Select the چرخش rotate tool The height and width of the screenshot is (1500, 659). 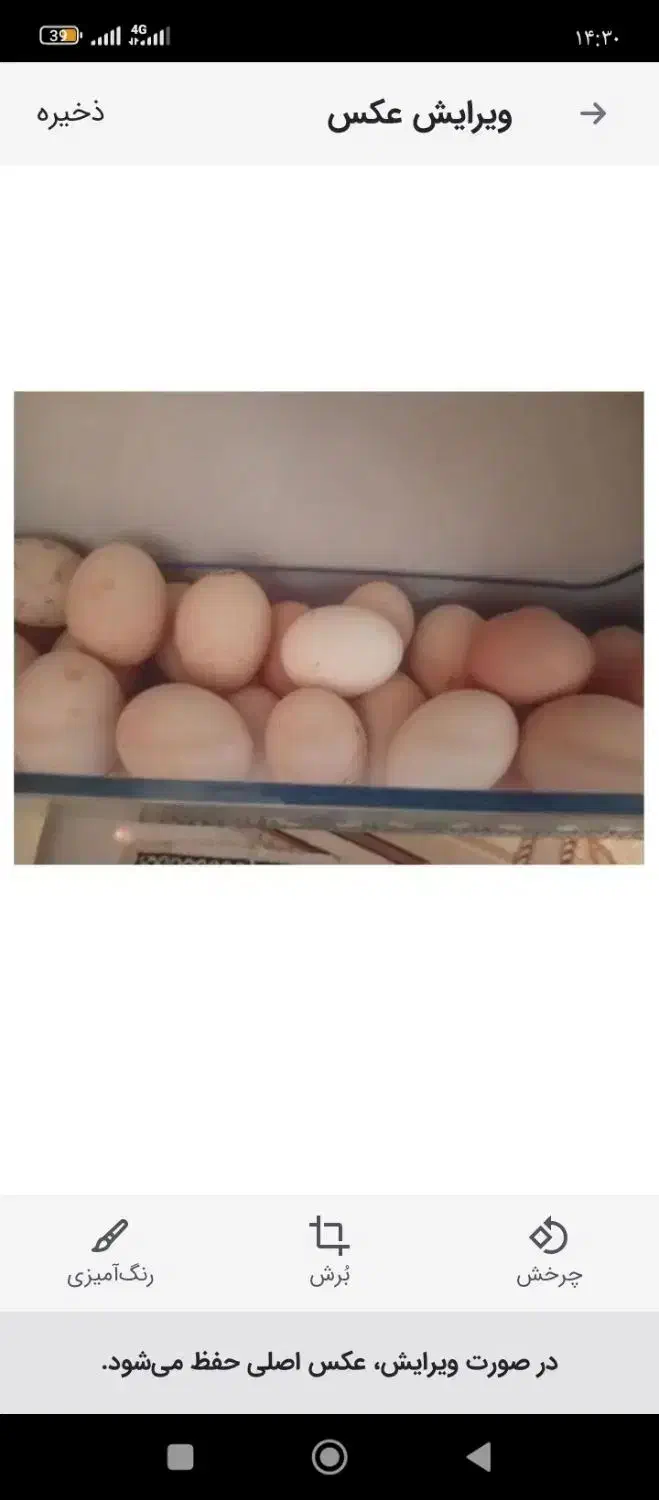[549, 1250]
